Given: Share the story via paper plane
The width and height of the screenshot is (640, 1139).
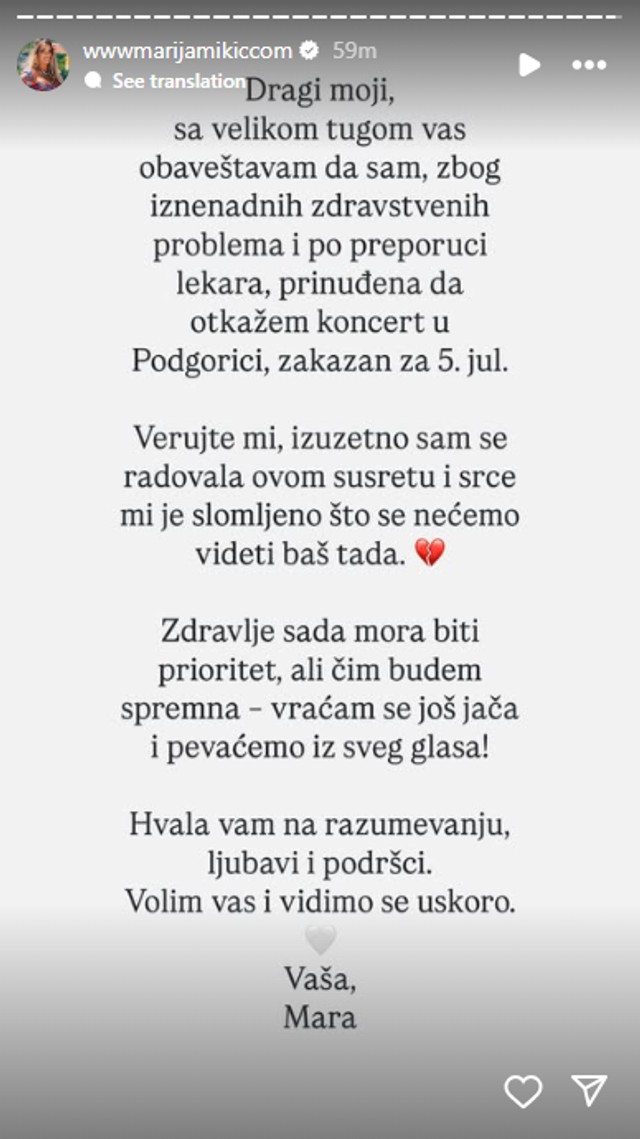Looking at the screenshot, I should [x=589, y=1091].
